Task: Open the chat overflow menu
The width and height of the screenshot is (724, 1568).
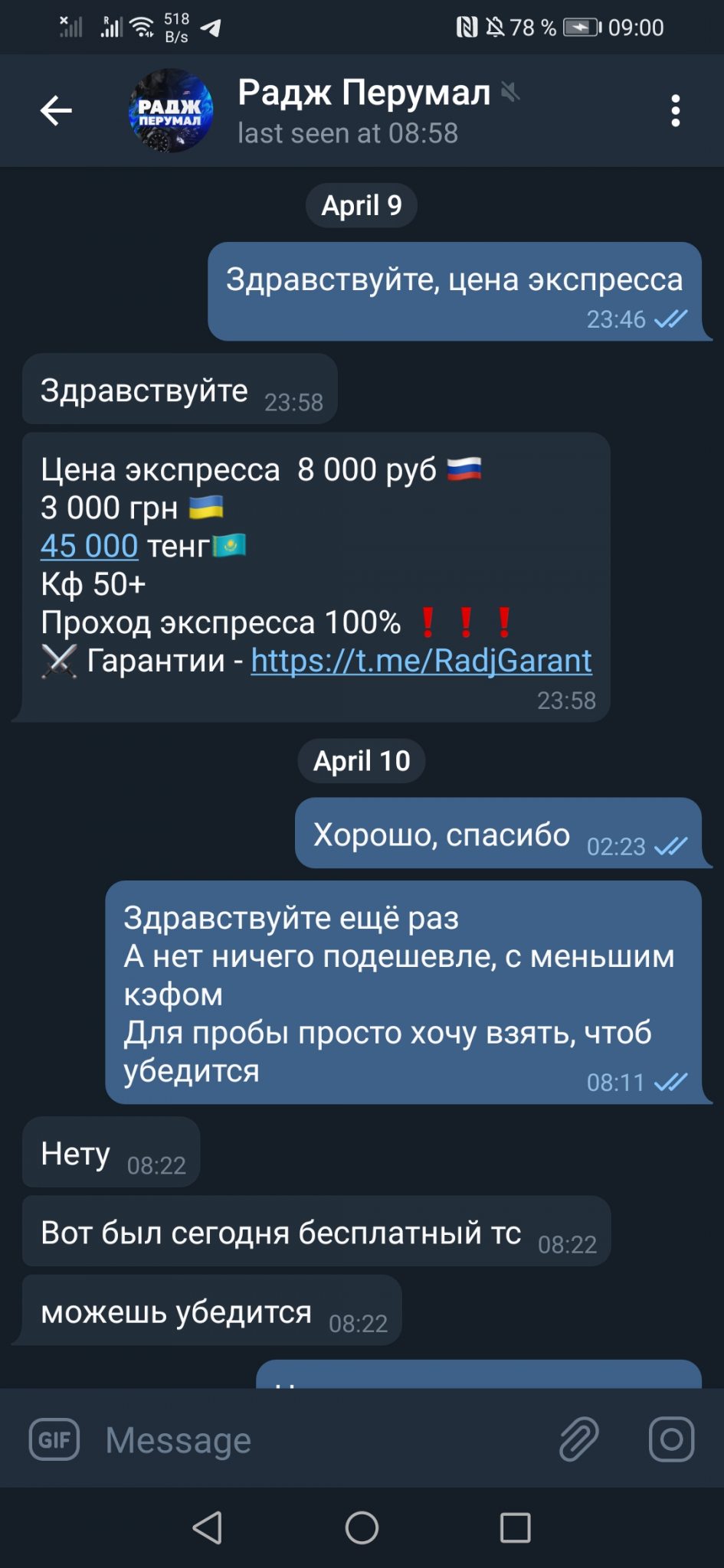Action: [x=675, y=110]
